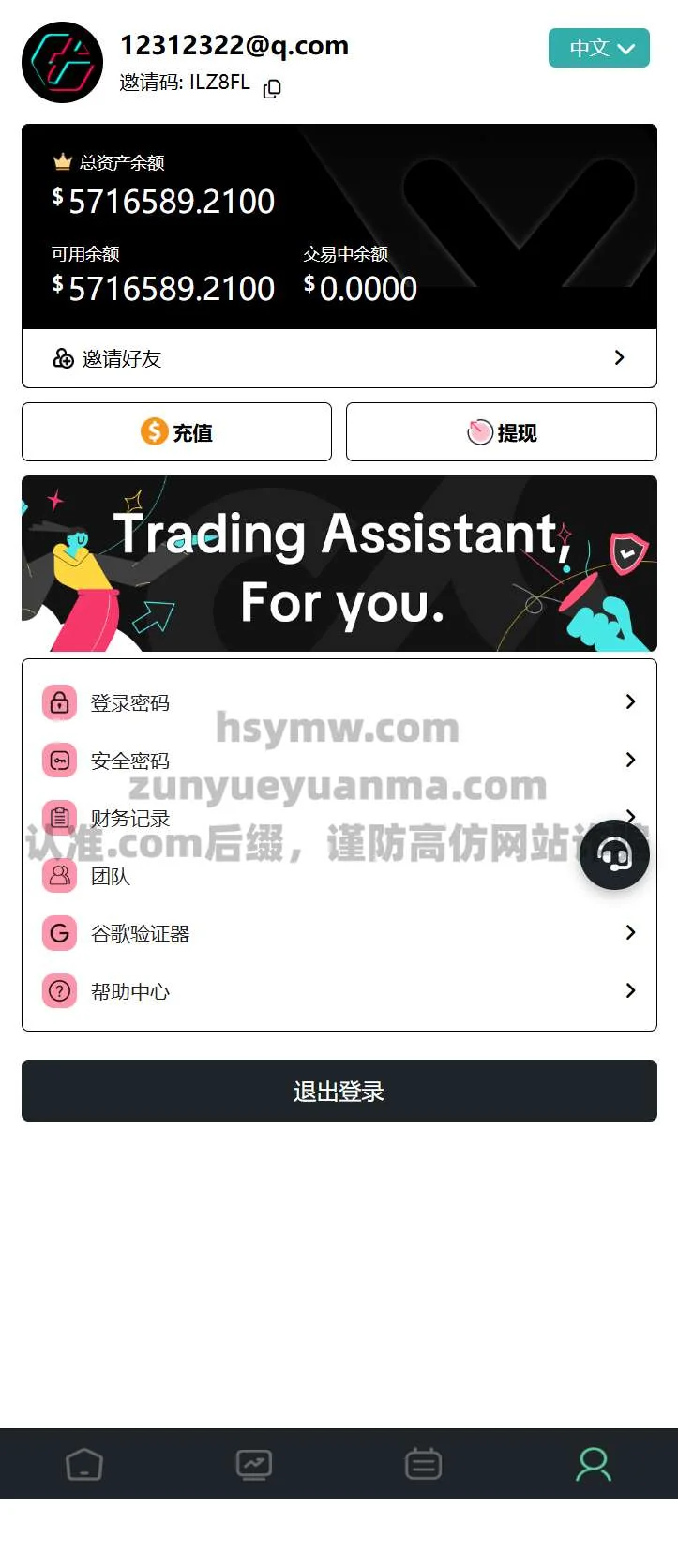The image size is (678, 1568).
Task: Open 安全密码 security password settings
Action: [339, 761]
